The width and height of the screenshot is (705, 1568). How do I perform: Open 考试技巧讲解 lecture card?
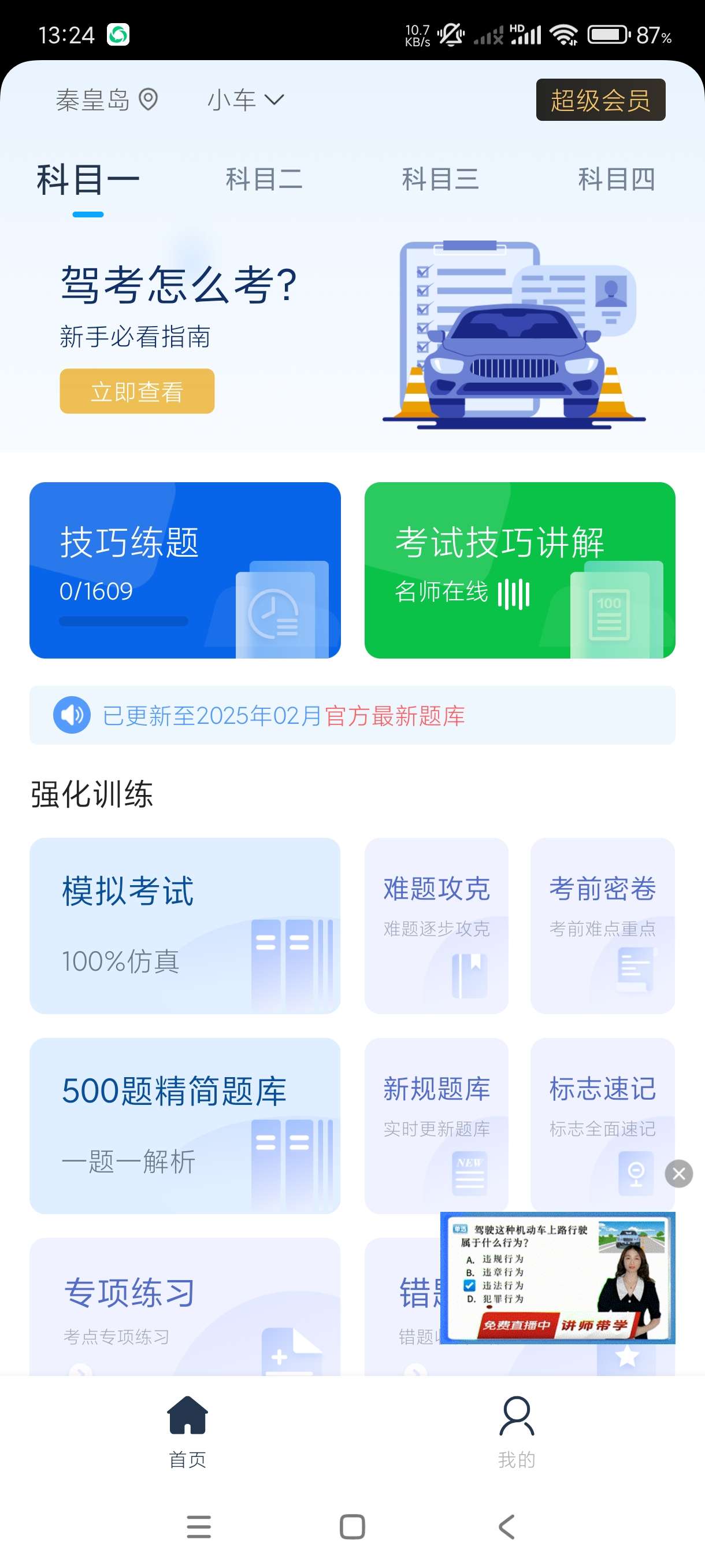click(520, 569)
